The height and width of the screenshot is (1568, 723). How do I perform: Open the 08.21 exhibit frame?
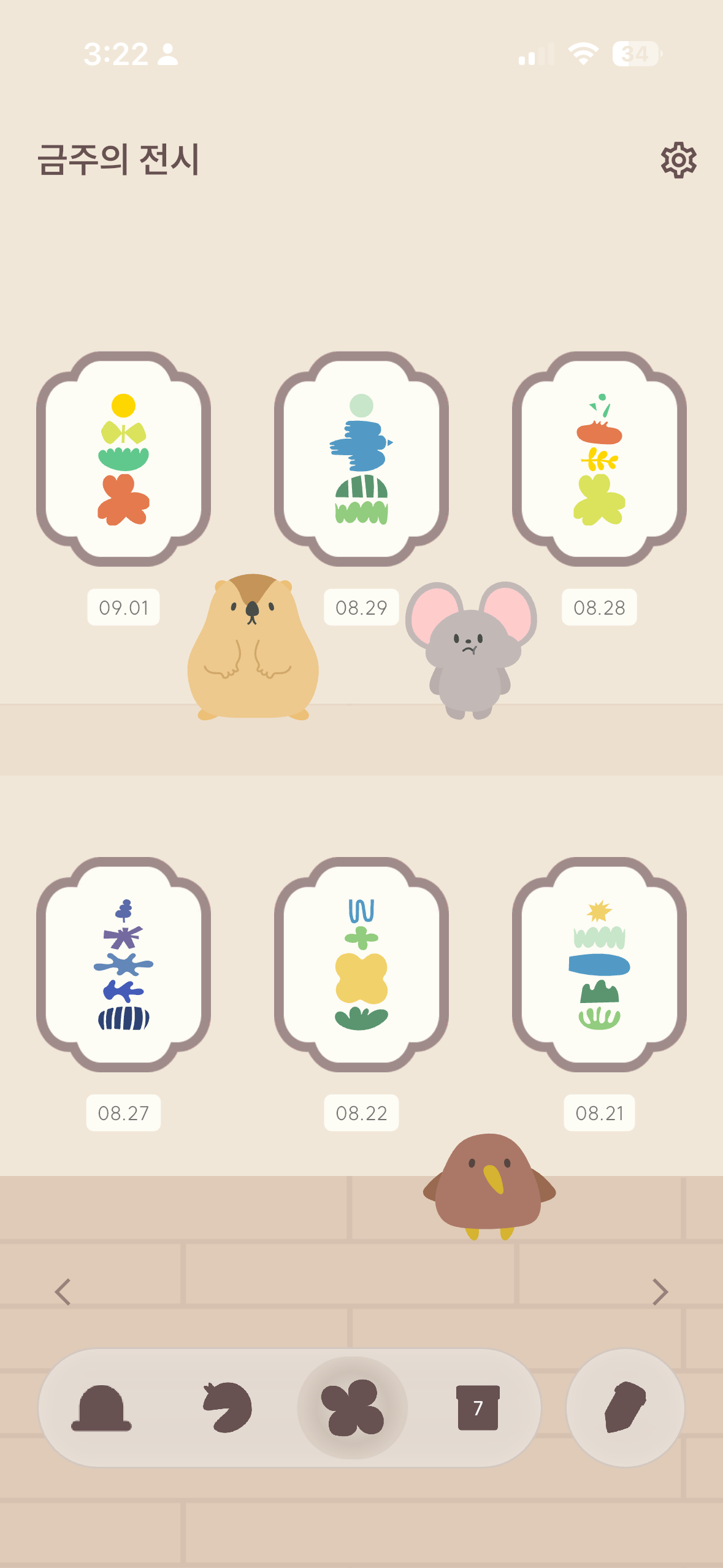(599, 964)
